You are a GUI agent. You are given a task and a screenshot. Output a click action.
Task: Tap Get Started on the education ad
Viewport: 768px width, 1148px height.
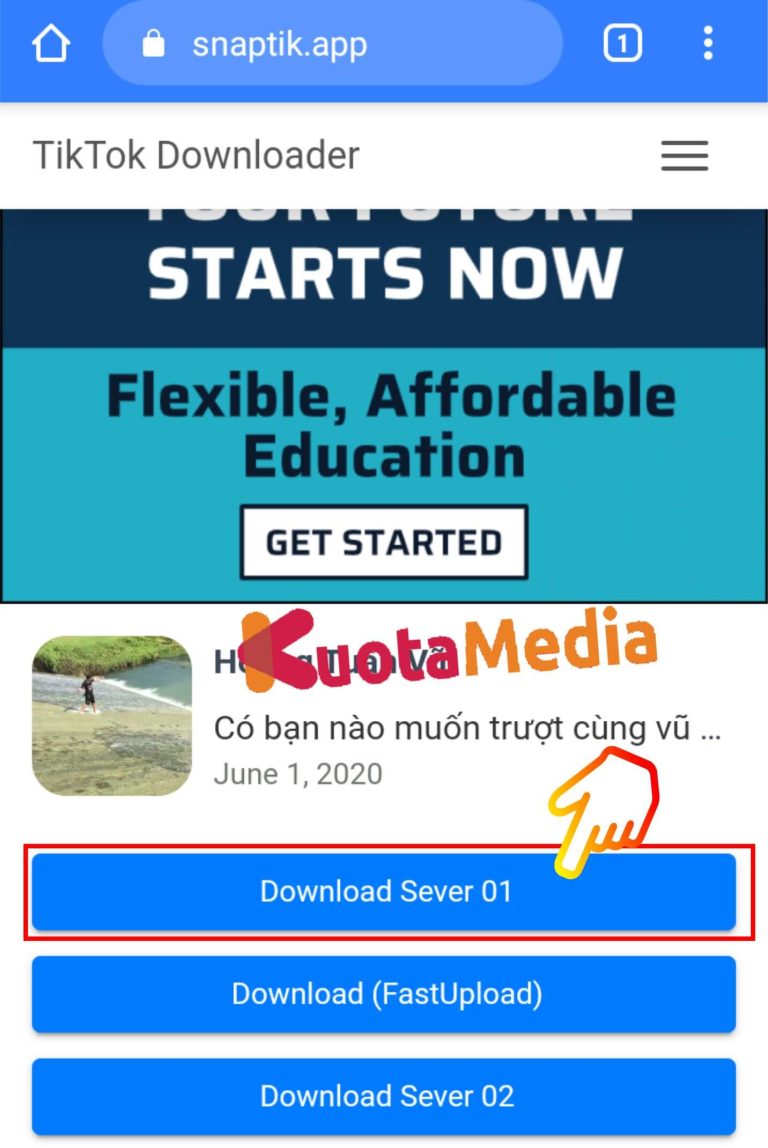click(x=384, y=542)
